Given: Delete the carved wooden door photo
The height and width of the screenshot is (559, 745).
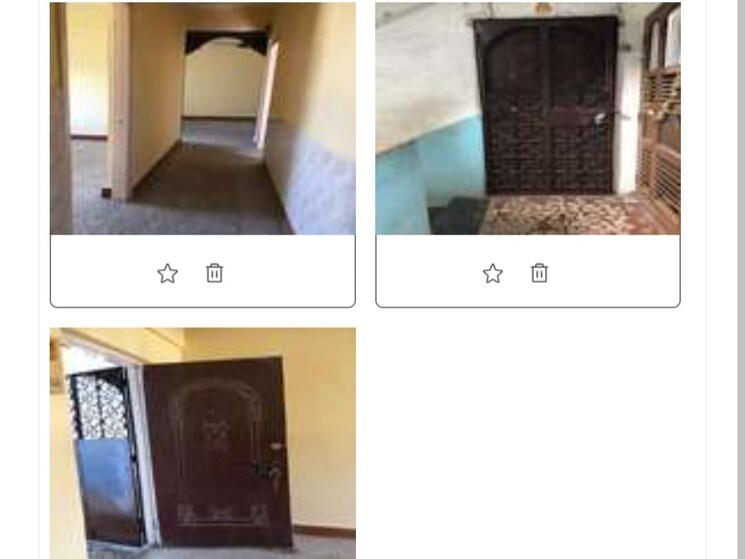Looking at the screenshot, I should (539, 273).
